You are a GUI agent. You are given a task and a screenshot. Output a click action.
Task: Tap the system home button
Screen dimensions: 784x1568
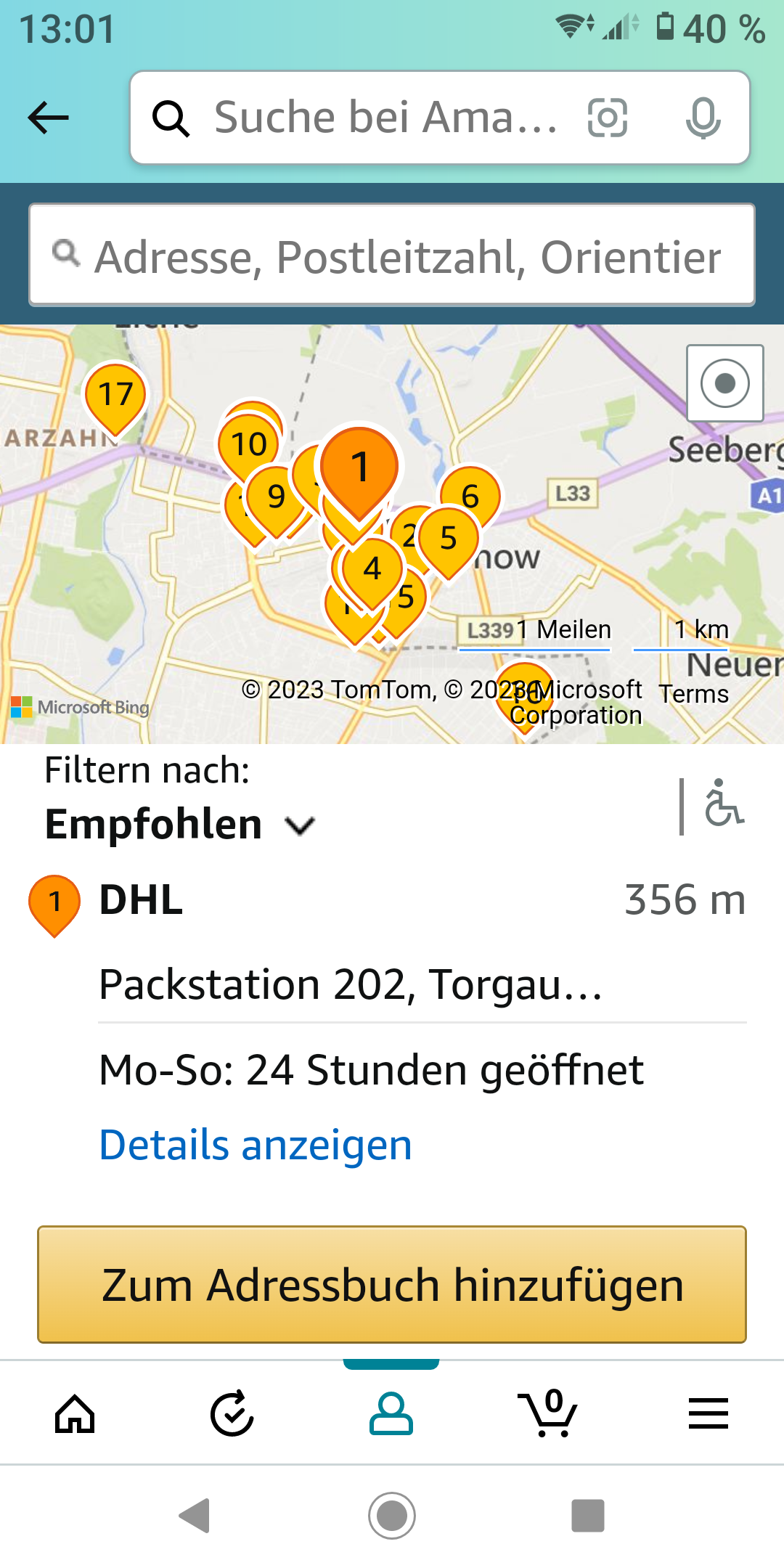tap(392, 1516)
